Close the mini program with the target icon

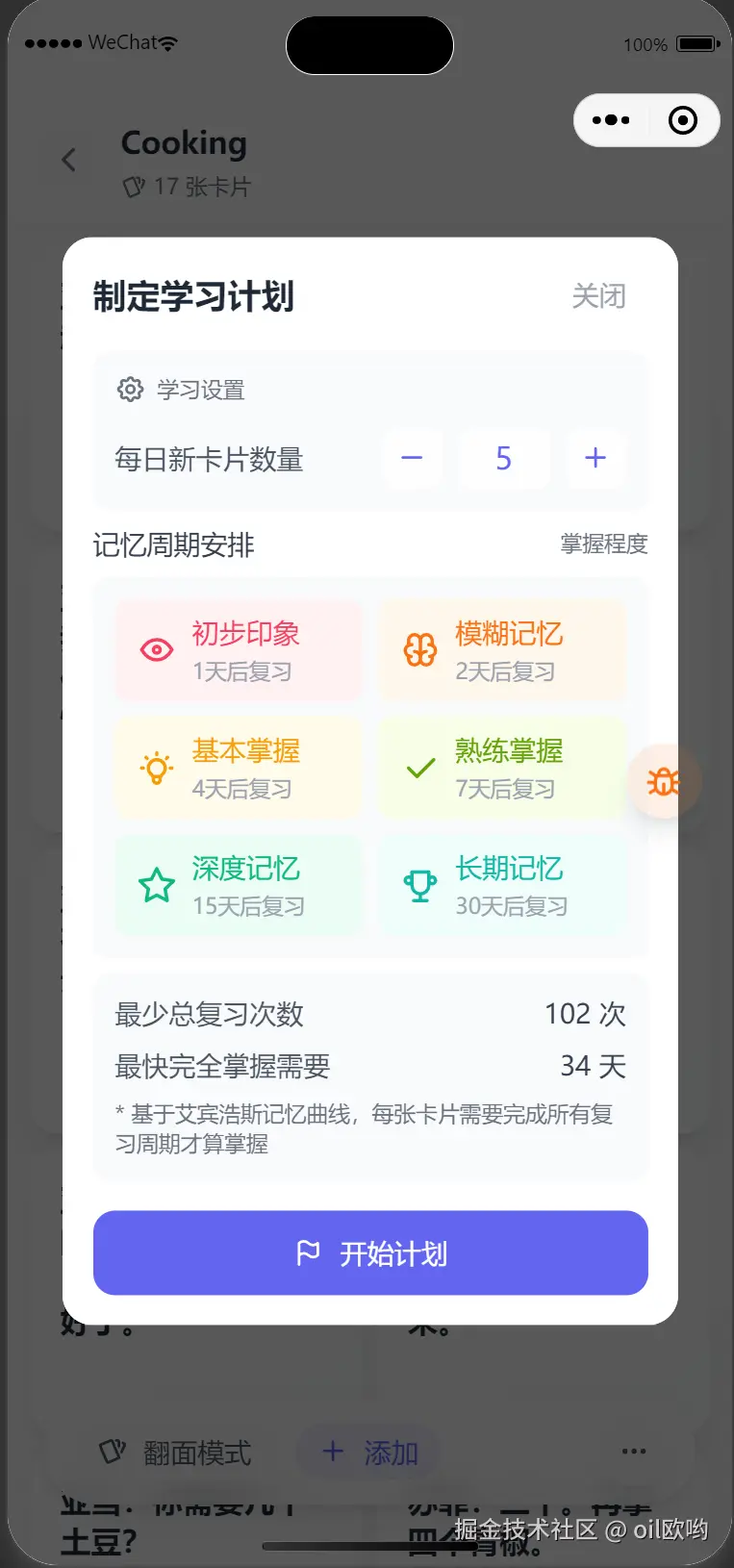pos(683,120)
